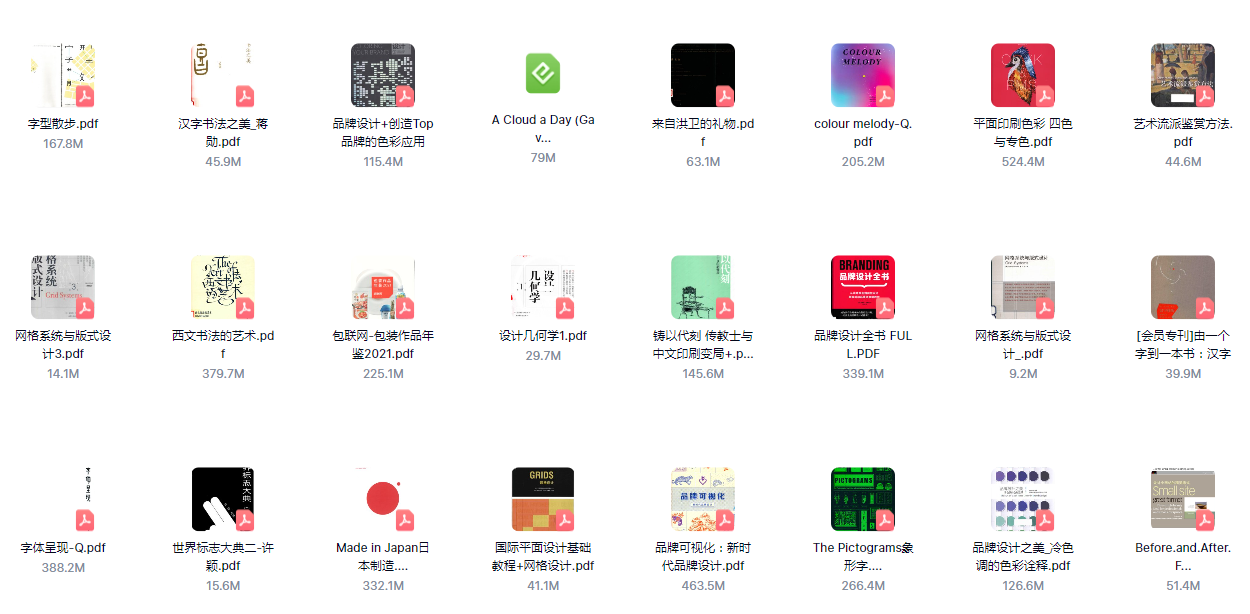Open 世界标志大典二-许颖.pdf
The image size is (1250, 614).
point(223,500)
